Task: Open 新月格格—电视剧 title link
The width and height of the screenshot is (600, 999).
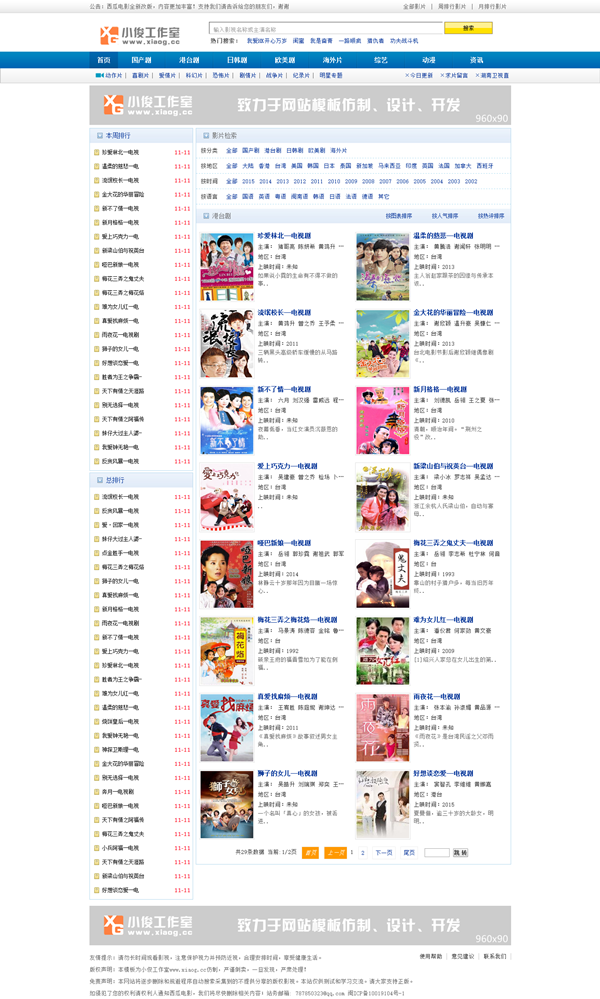Action: tap(440, 389)
